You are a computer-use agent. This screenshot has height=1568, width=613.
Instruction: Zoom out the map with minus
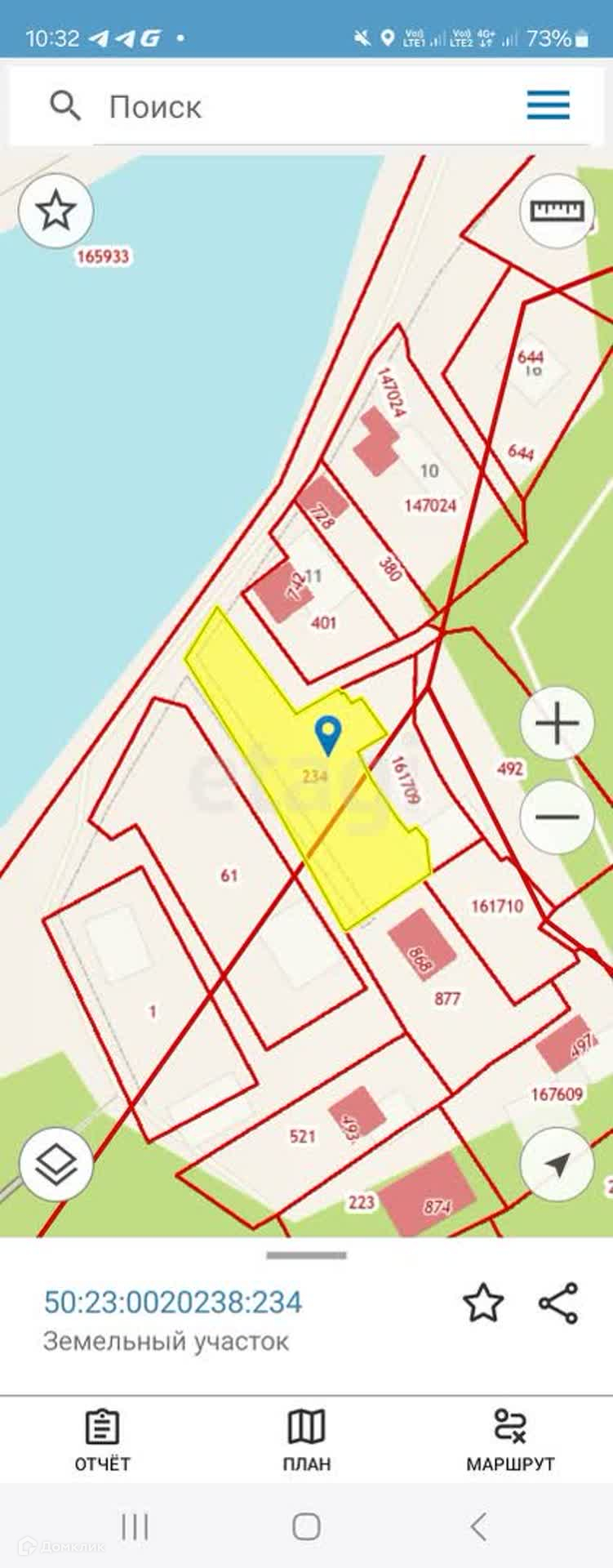557,817
